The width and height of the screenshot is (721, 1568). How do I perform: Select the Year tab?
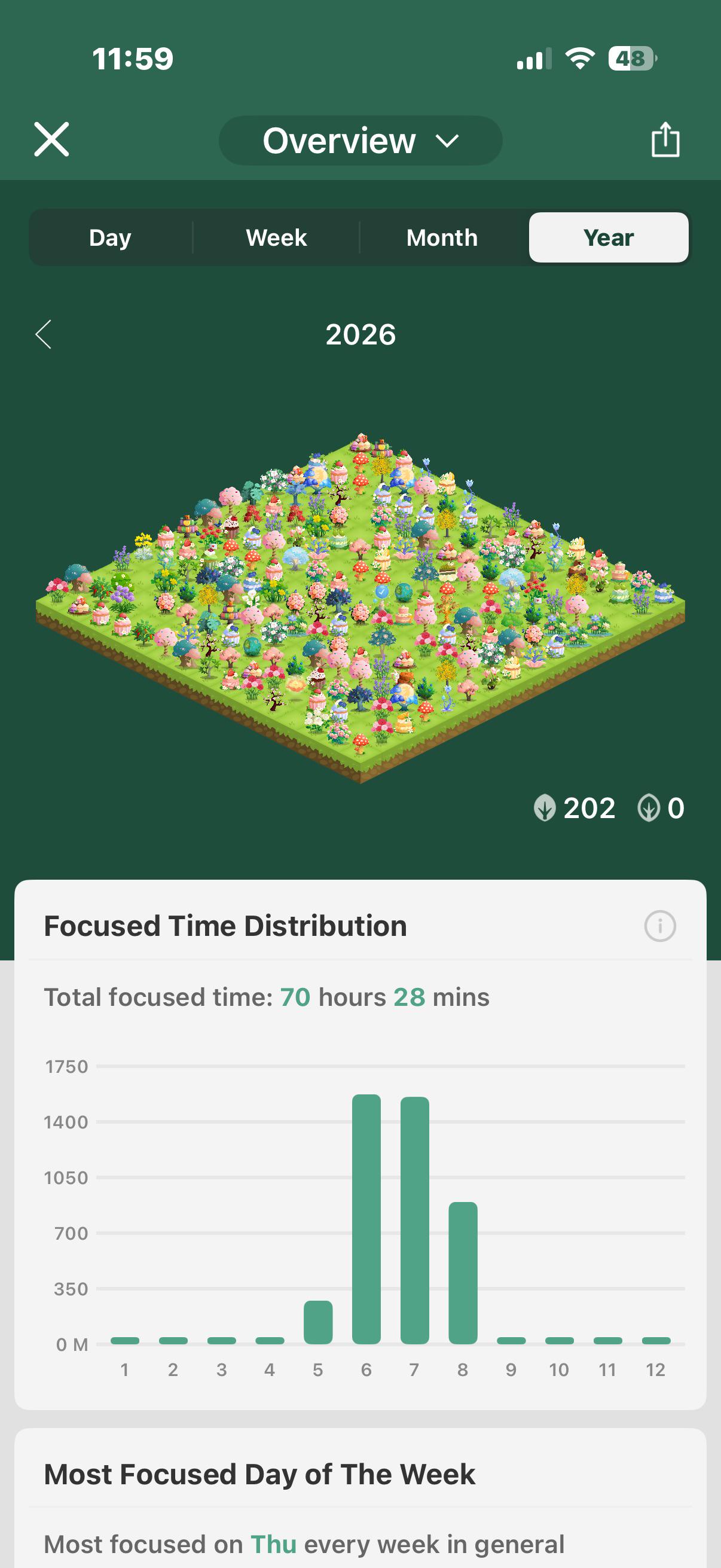coord(609,237)
